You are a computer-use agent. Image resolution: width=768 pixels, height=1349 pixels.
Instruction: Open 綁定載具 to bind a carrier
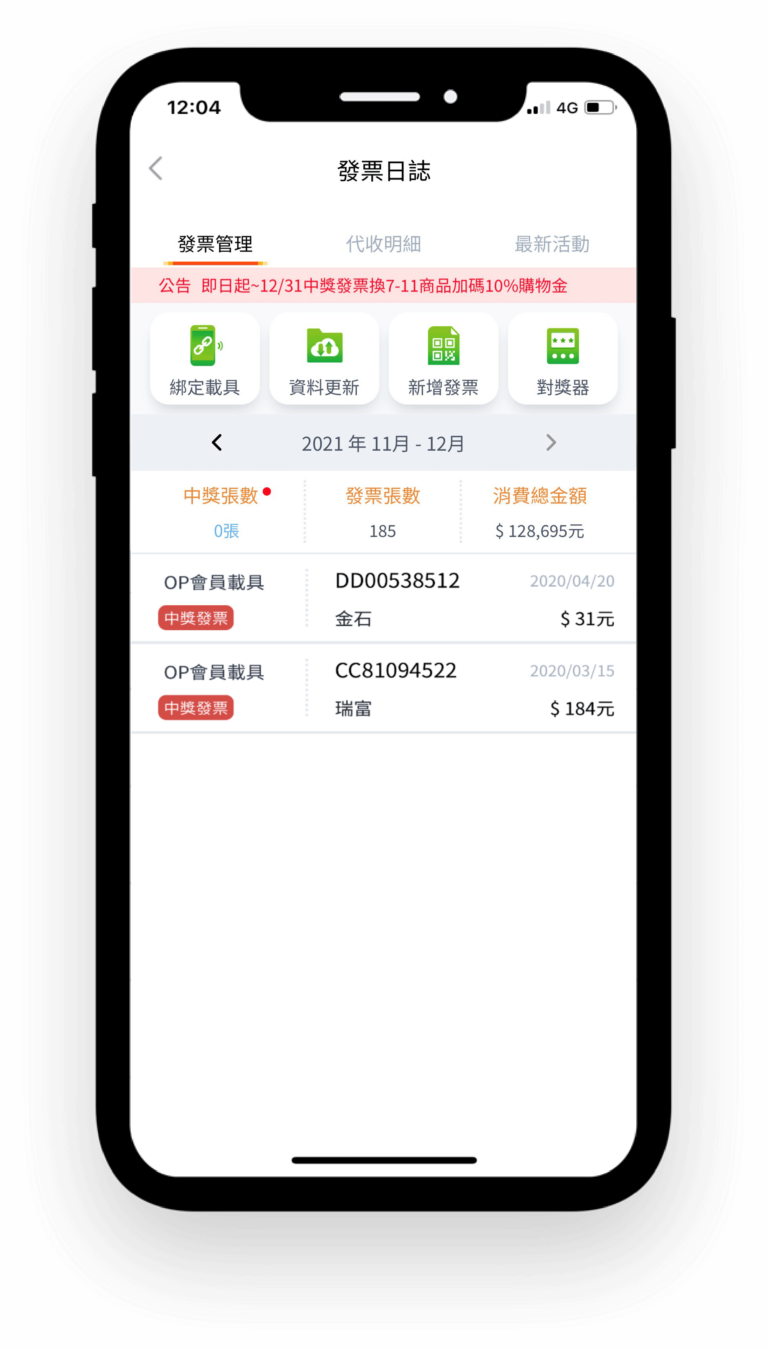pyautogui.click(x=205, y=359)
